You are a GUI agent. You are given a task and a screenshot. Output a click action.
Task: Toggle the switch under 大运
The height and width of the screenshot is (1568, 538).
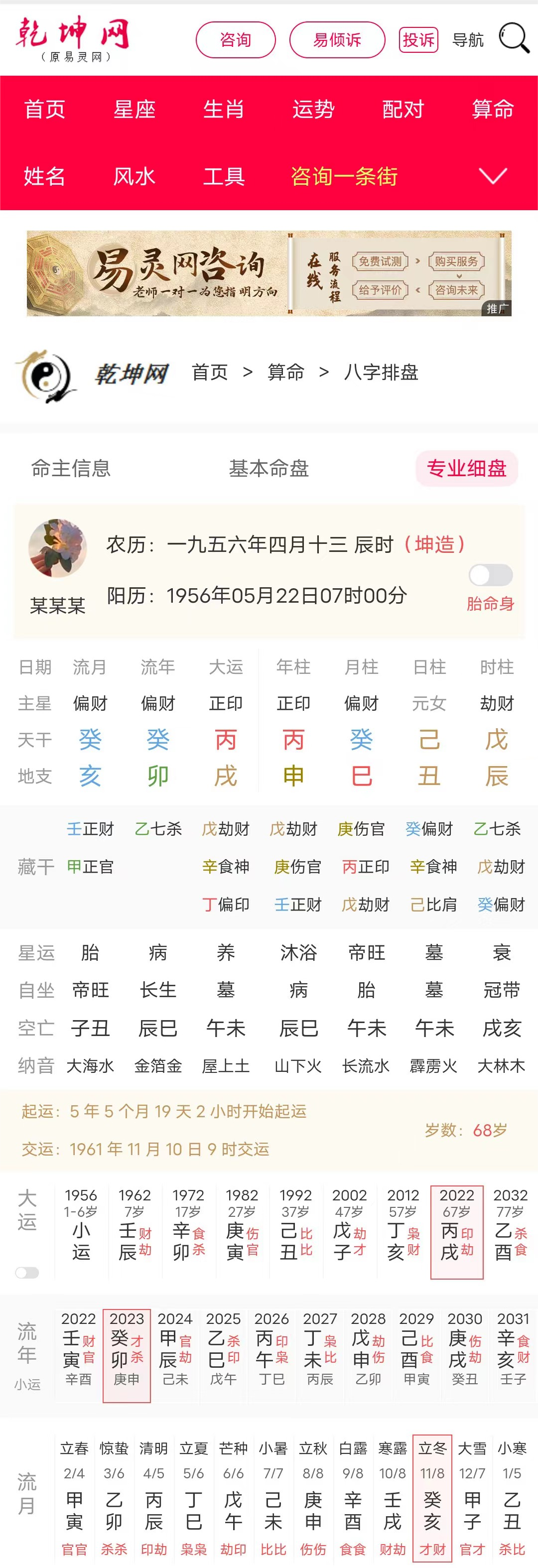pyautogui.click(x=27, y=1273)
